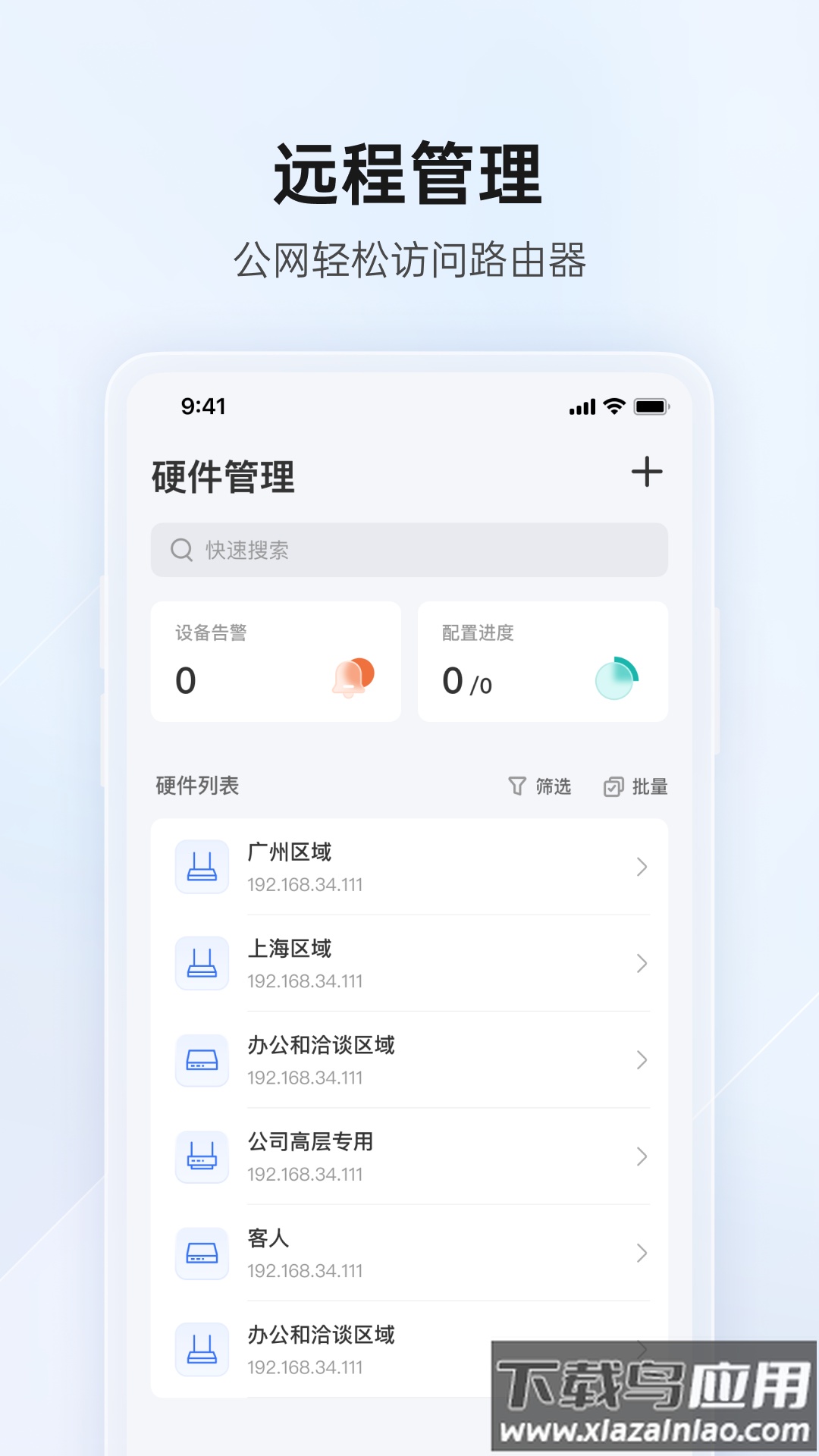
Task: Click the search magnifier icon in search bar
Action: (x=181, y=550)
